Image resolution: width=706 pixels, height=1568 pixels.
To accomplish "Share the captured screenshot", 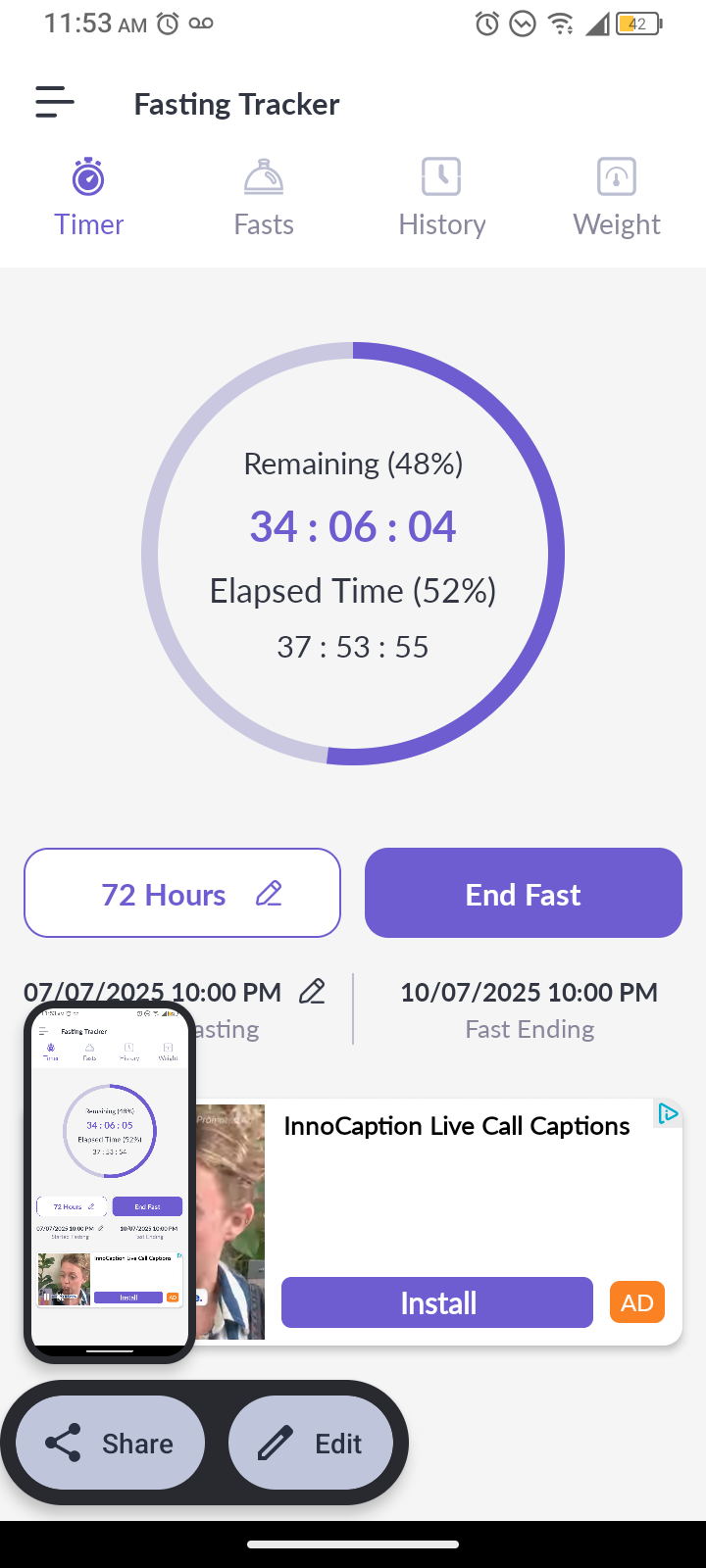I will (x=111, y=1443).
